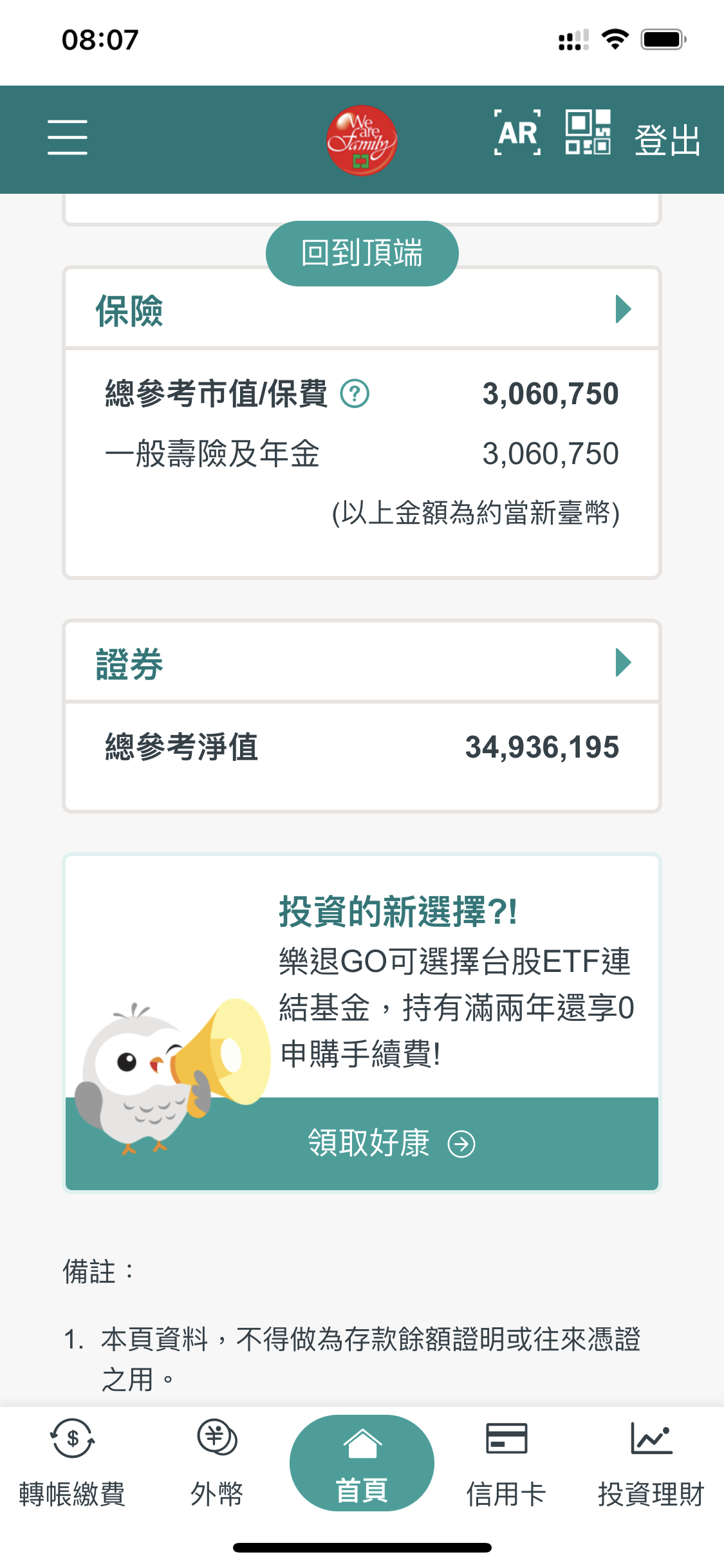Viewport: 724px width, 1568px height.
Task: Open the hamburger drawer menu
Action: 68,137
